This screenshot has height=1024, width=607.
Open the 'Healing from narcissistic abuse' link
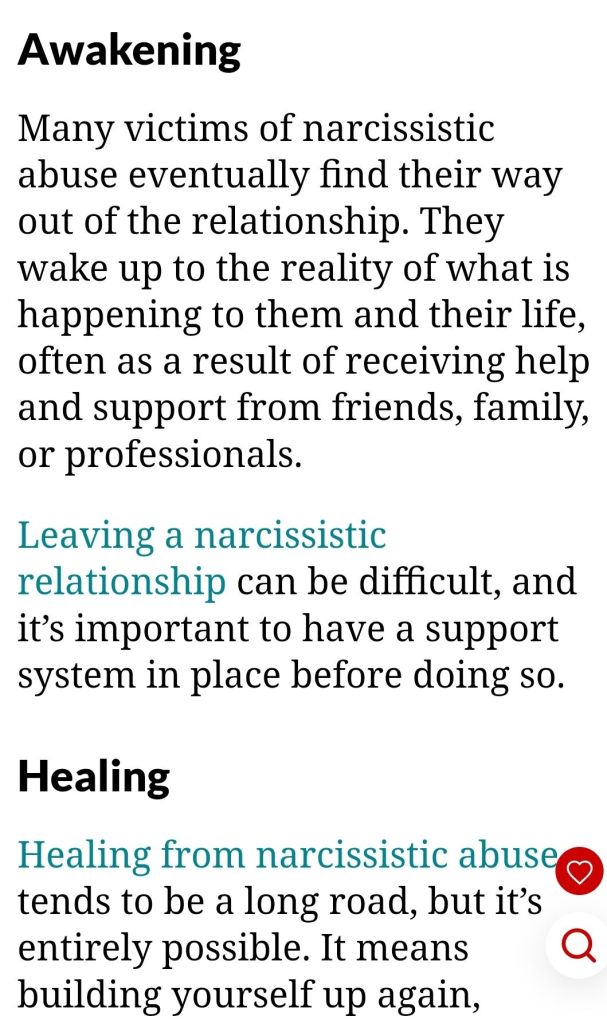tap(285, 855)
